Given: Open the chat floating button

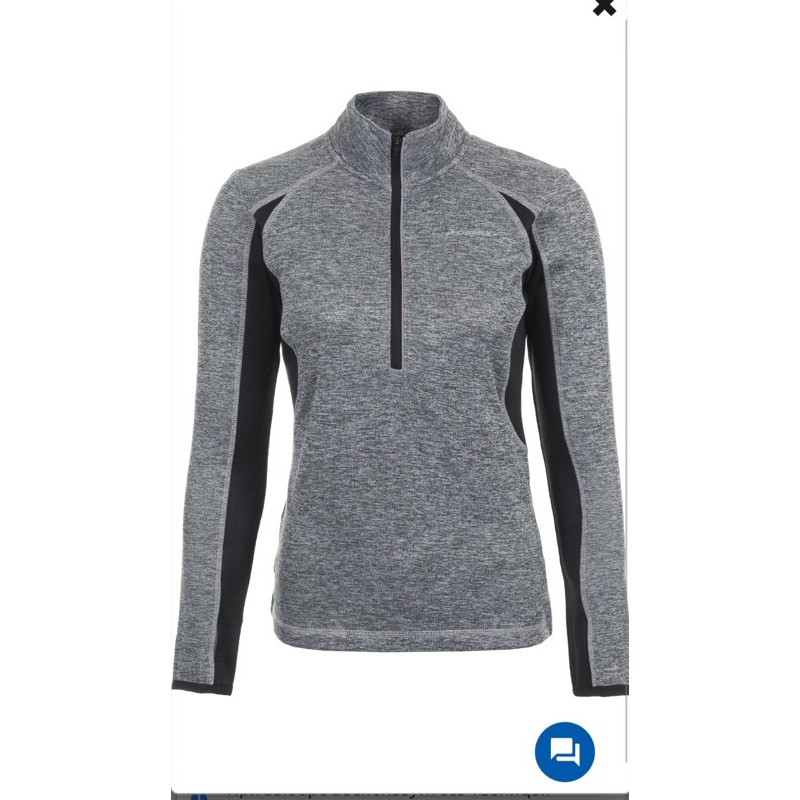Looking at the screenshot, I should [x=564, y=751].
